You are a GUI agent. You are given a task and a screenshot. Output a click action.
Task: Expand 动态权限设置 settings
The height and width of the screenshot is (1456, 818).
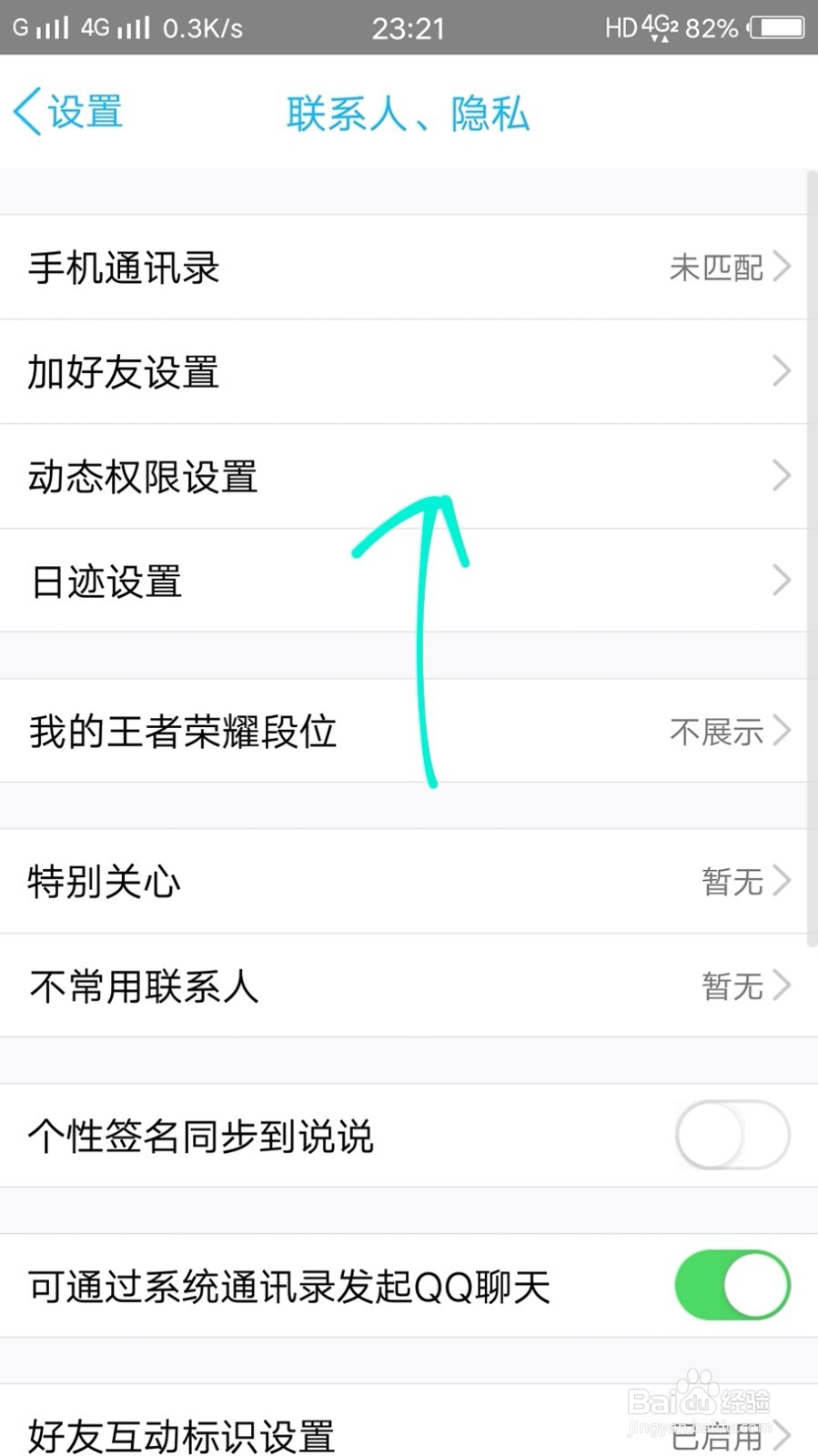[x=782, y=476]
